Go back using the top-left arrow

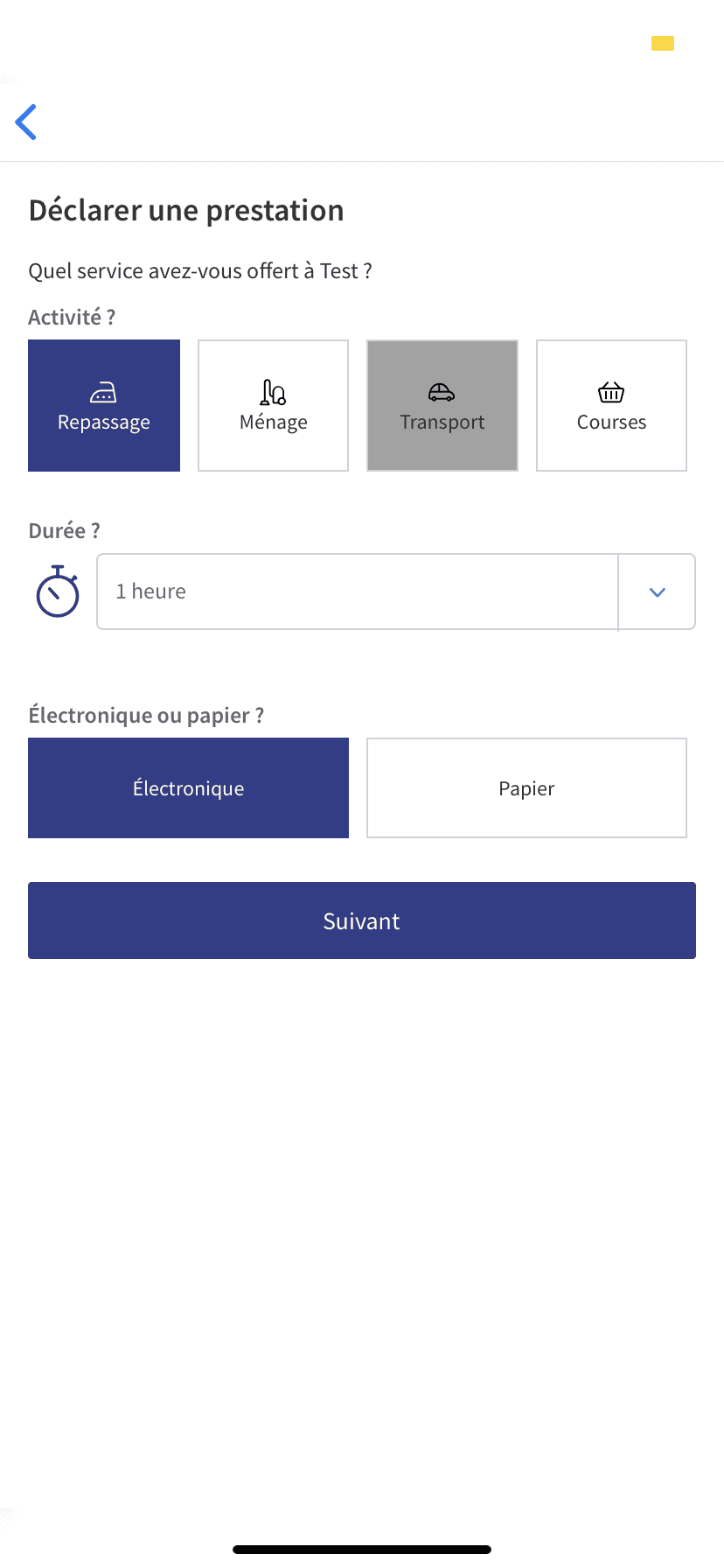pyautogui.click(x=26, y=122)
